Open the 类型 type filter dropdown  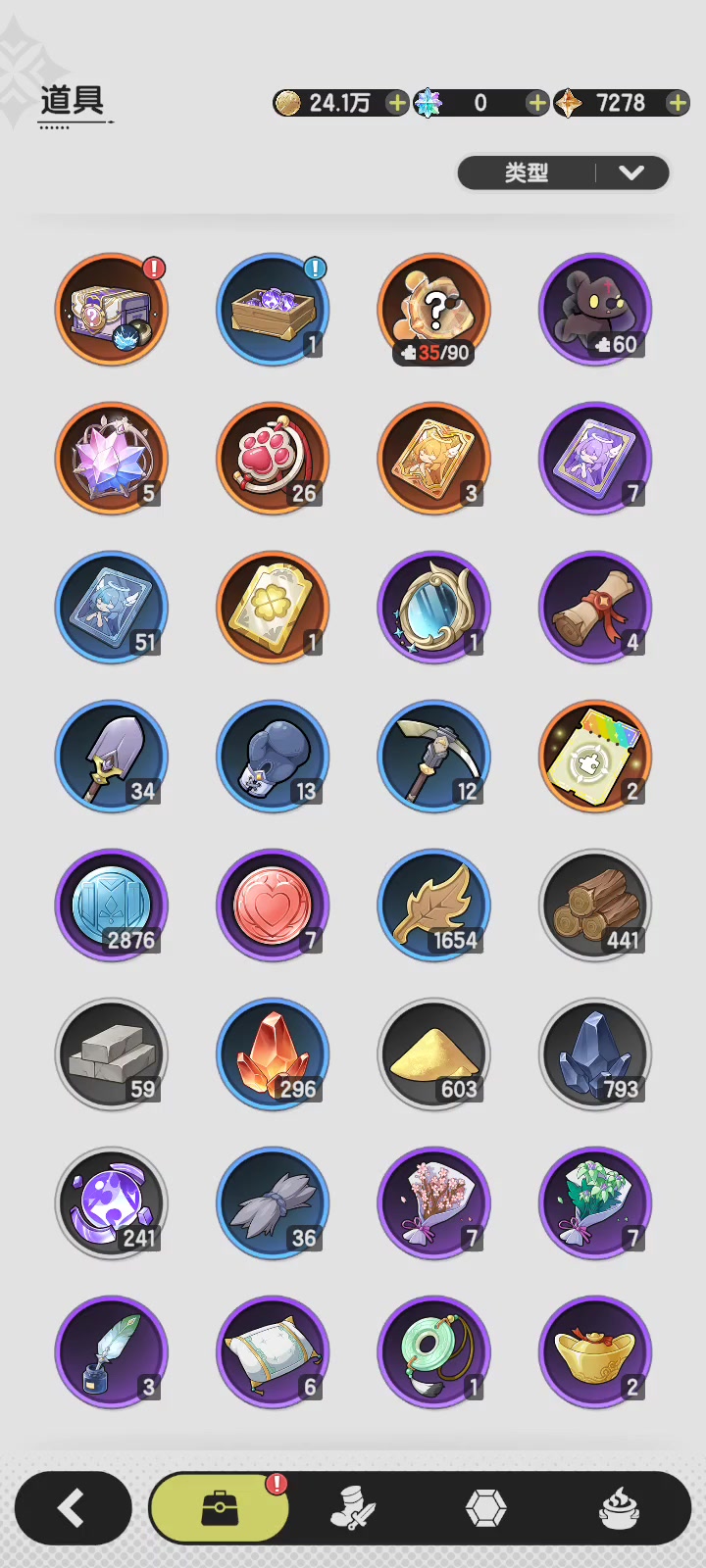(x=564, y=172)
